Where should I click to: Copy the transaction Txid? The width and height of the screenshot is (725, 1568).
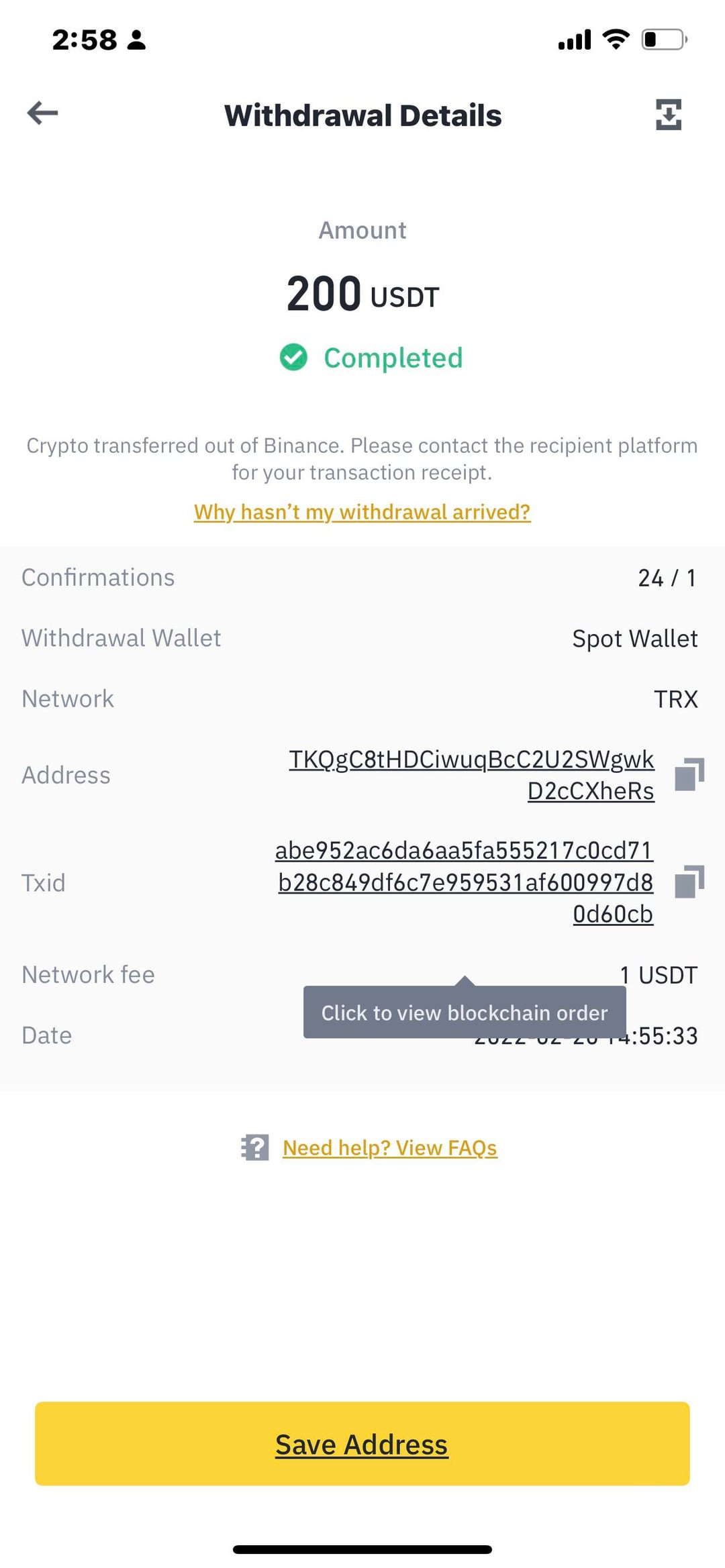point(689,882)
